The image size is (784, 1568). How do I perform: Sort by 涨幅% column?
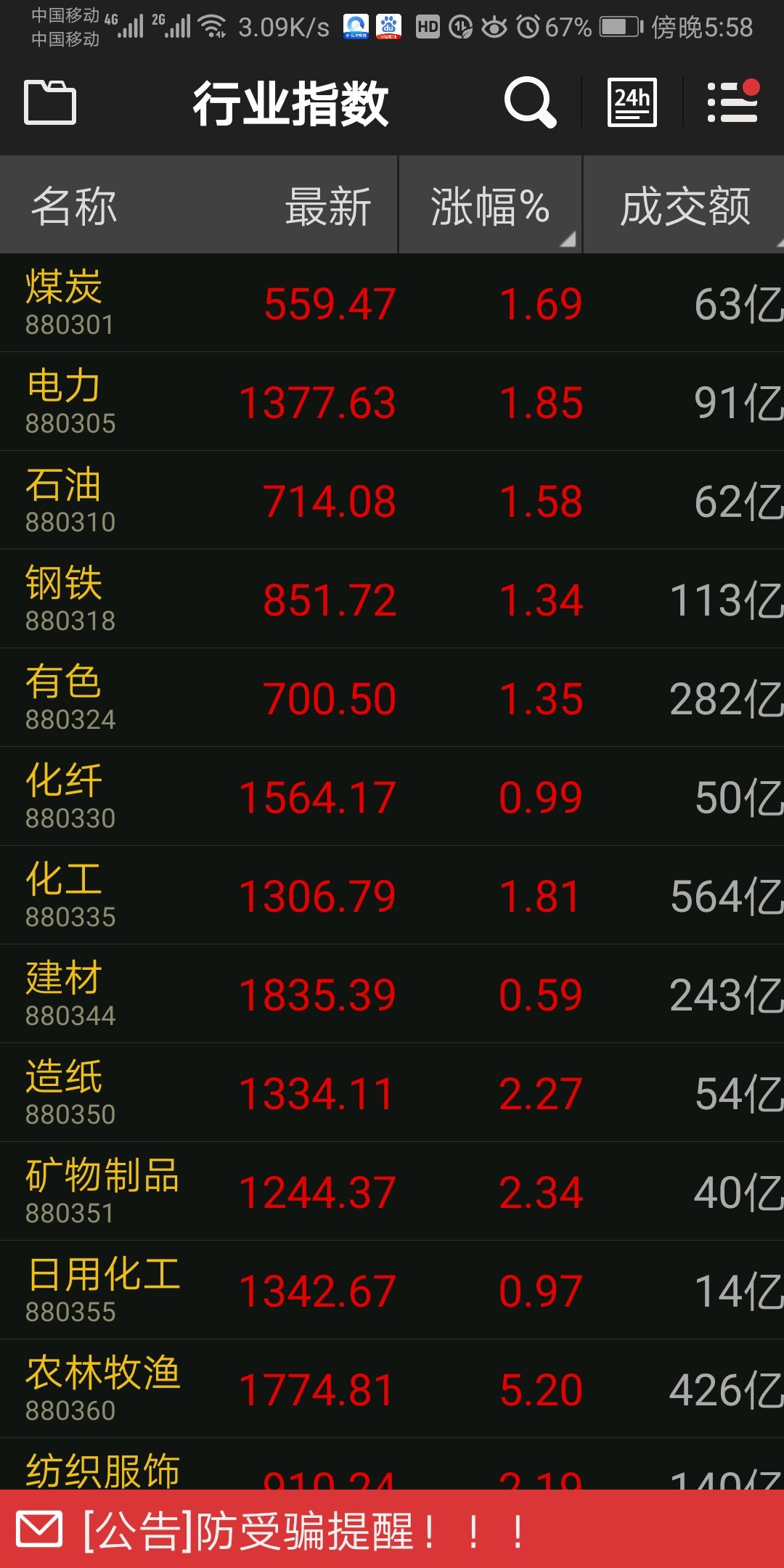[490, 206]
